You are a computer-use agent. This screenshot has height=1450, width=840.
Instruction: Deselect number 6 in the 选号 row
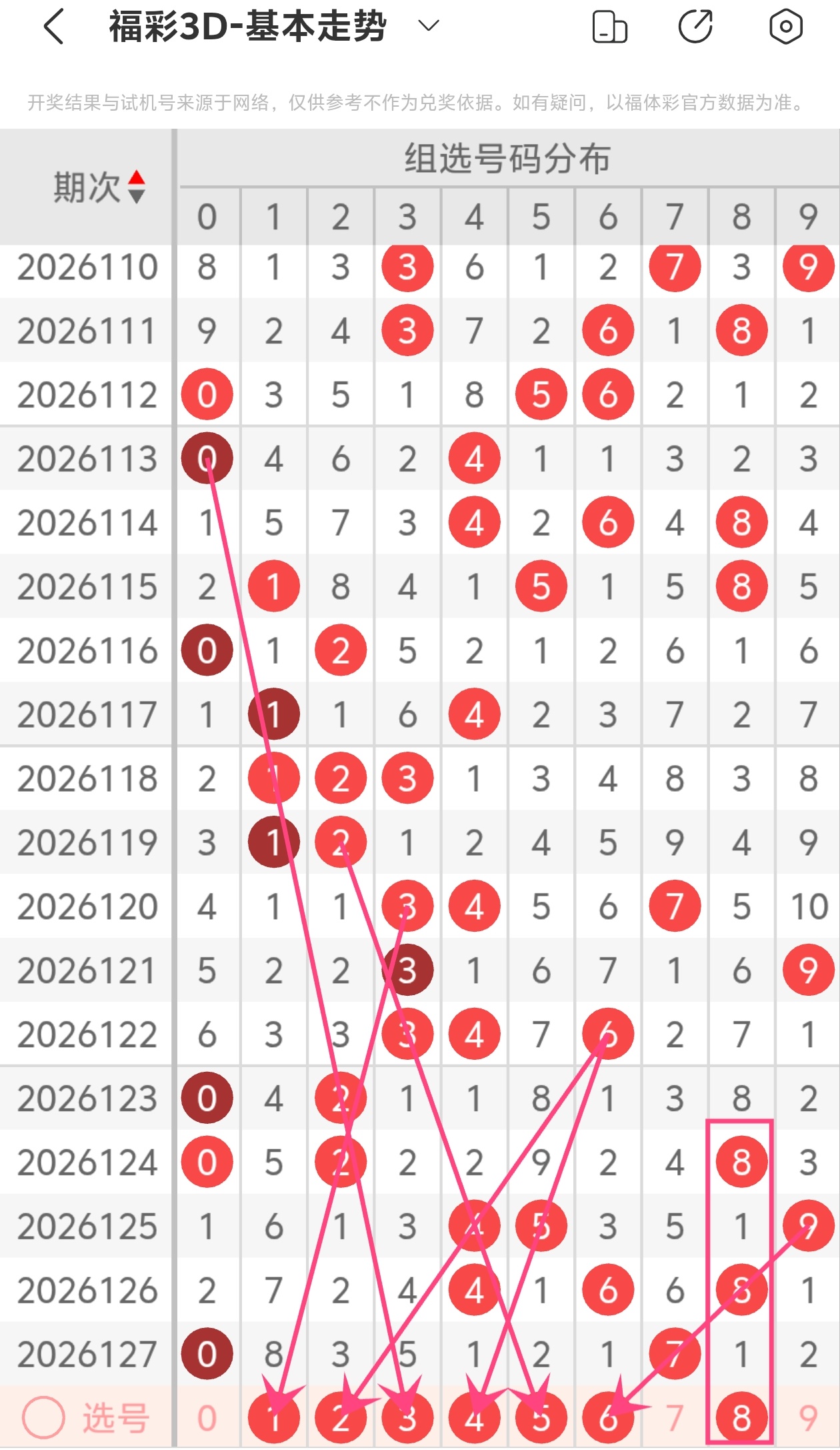[608, 1418]
